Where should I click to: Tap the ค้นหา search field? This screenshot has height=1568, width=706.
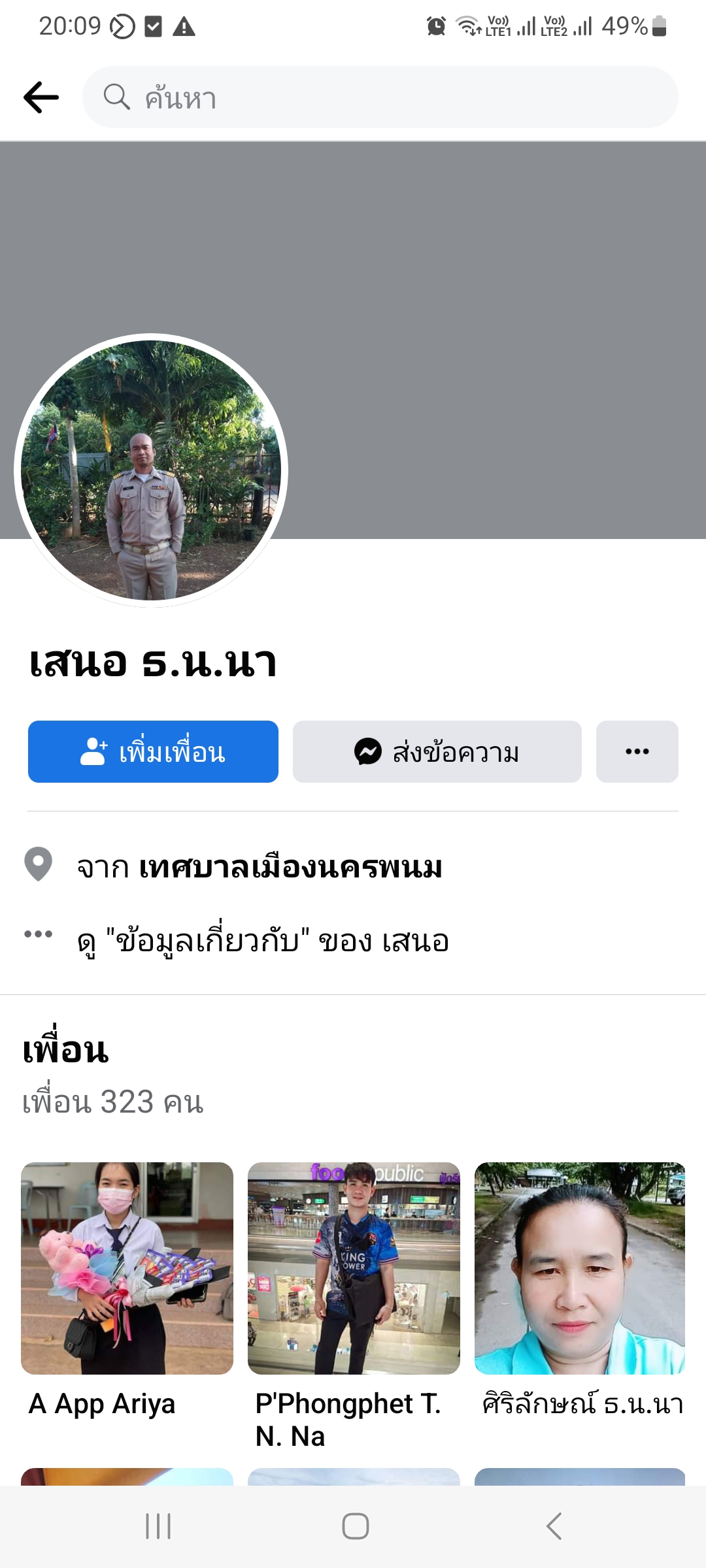click(379, 97)
